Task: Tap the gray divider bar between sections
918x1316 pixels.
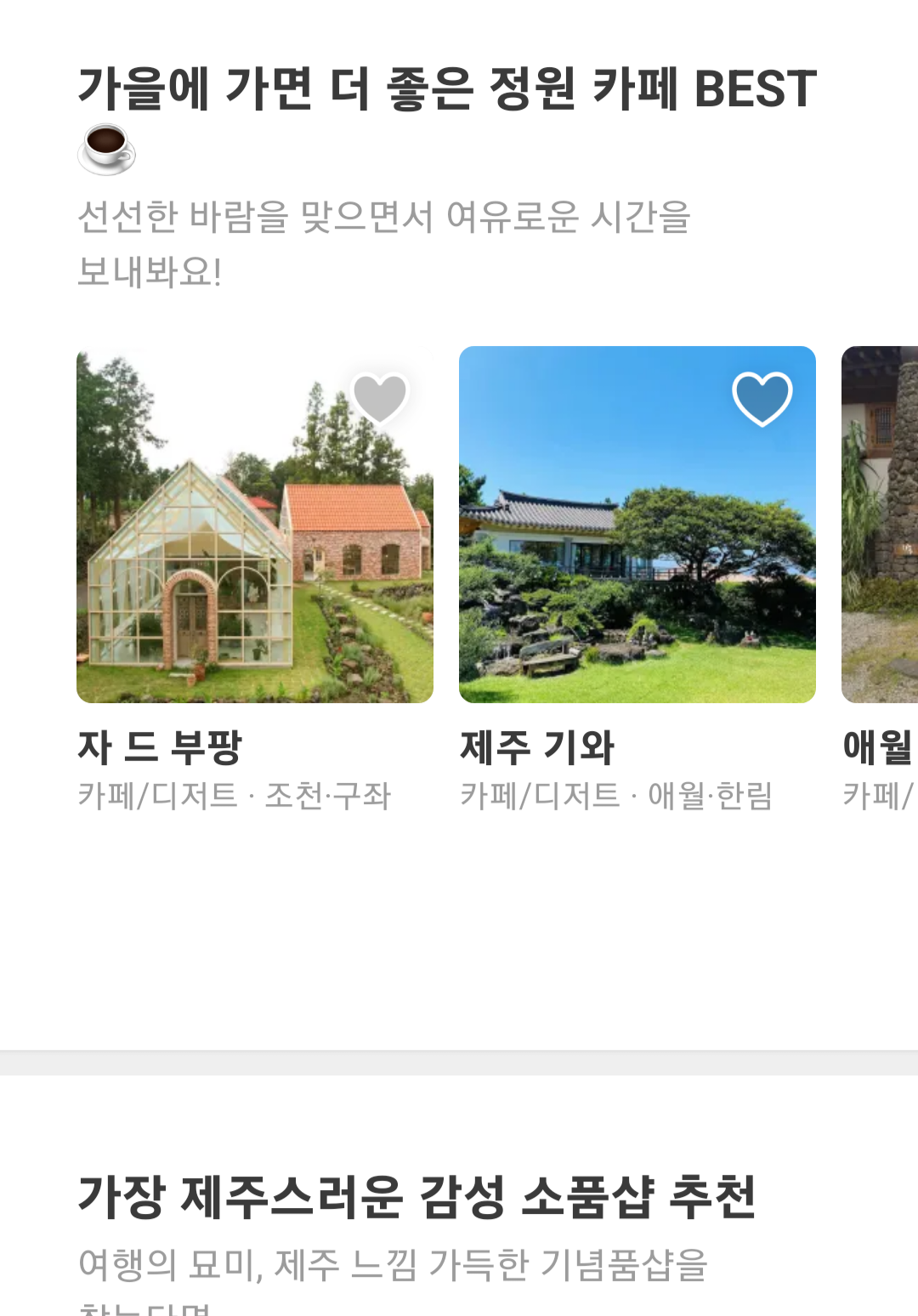Action: tap(459, 1054)
